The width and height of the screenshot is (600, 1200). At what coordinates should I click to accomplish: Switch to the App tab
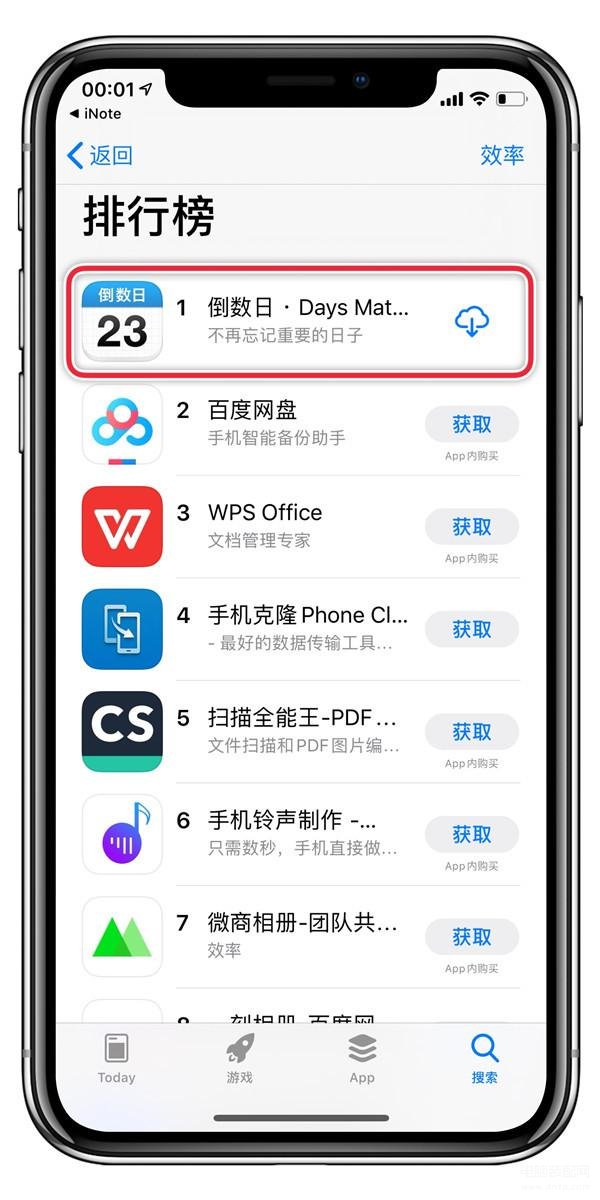coord(362,1058)
